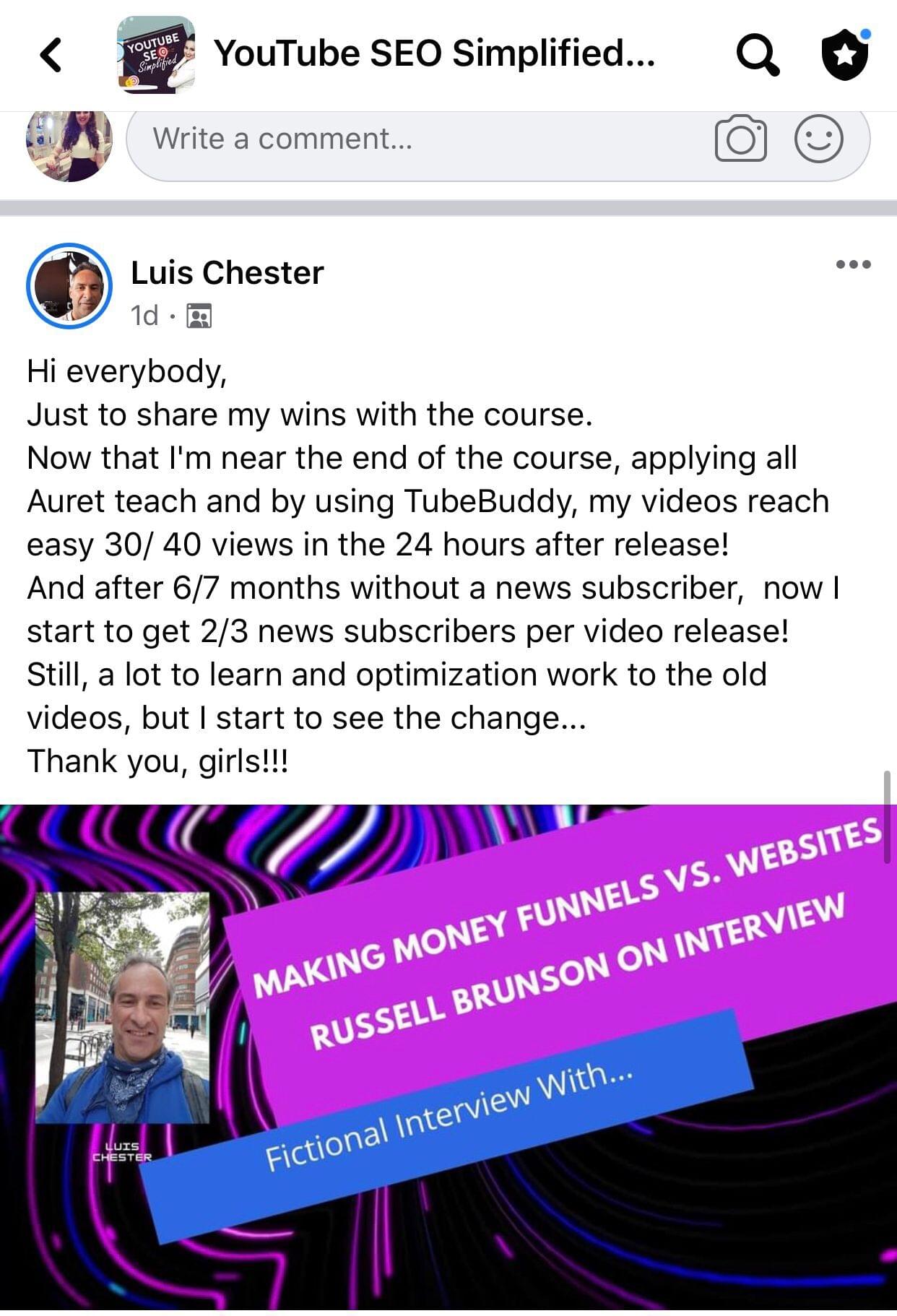Go back from the group page
The height and width of the screenshot is (1316, 897).
click(51, 55)
